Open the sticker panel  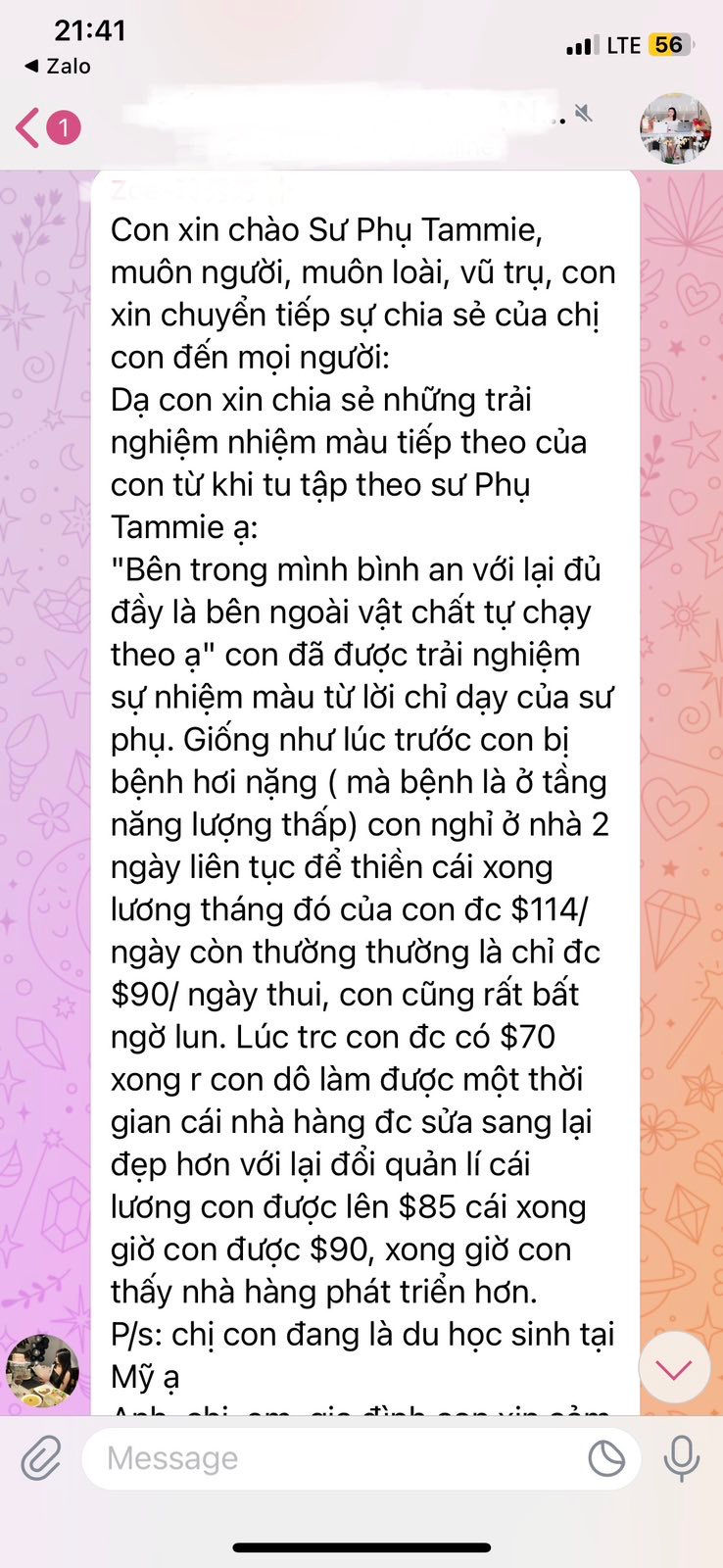[x=606, y=1458]
